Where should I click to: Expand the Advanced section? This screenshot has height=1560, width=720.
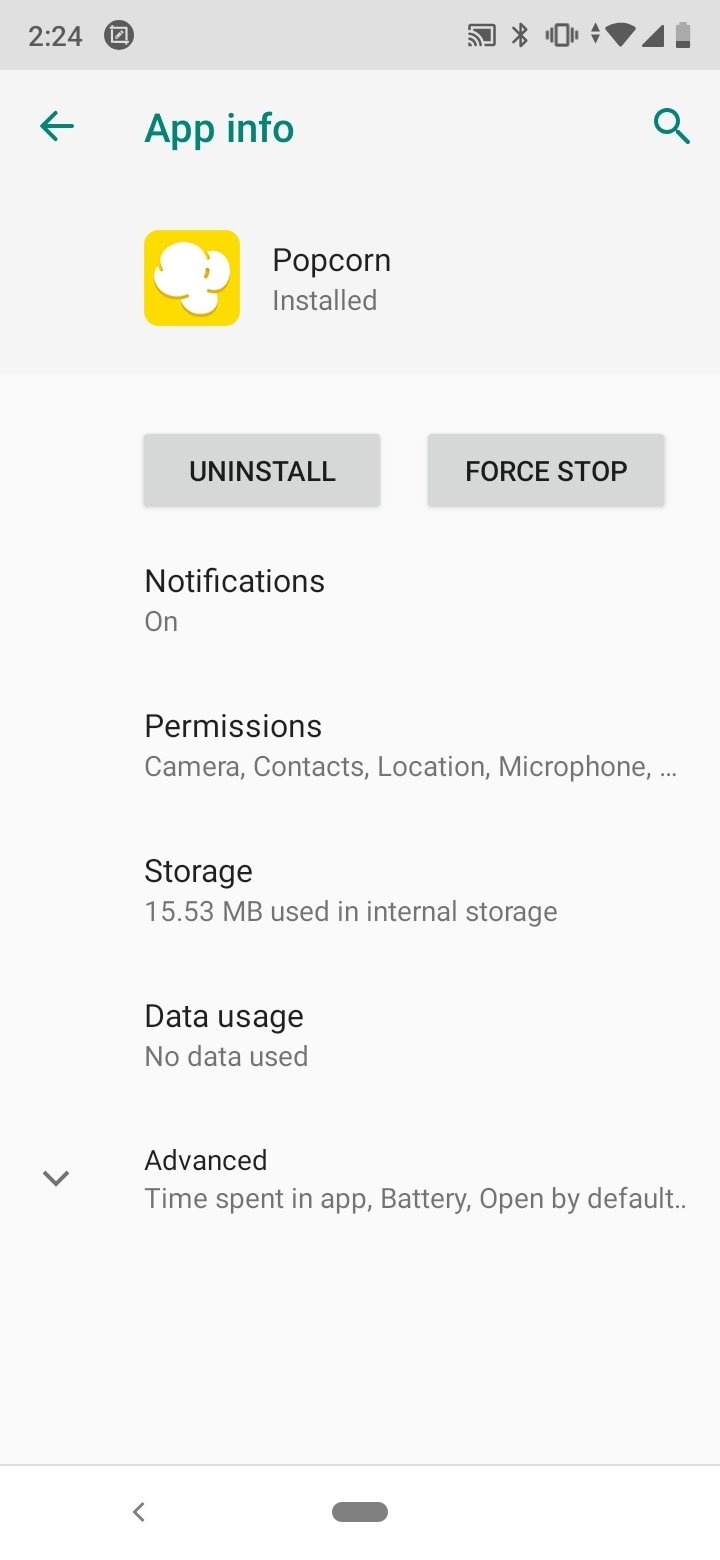[360, 1179]
